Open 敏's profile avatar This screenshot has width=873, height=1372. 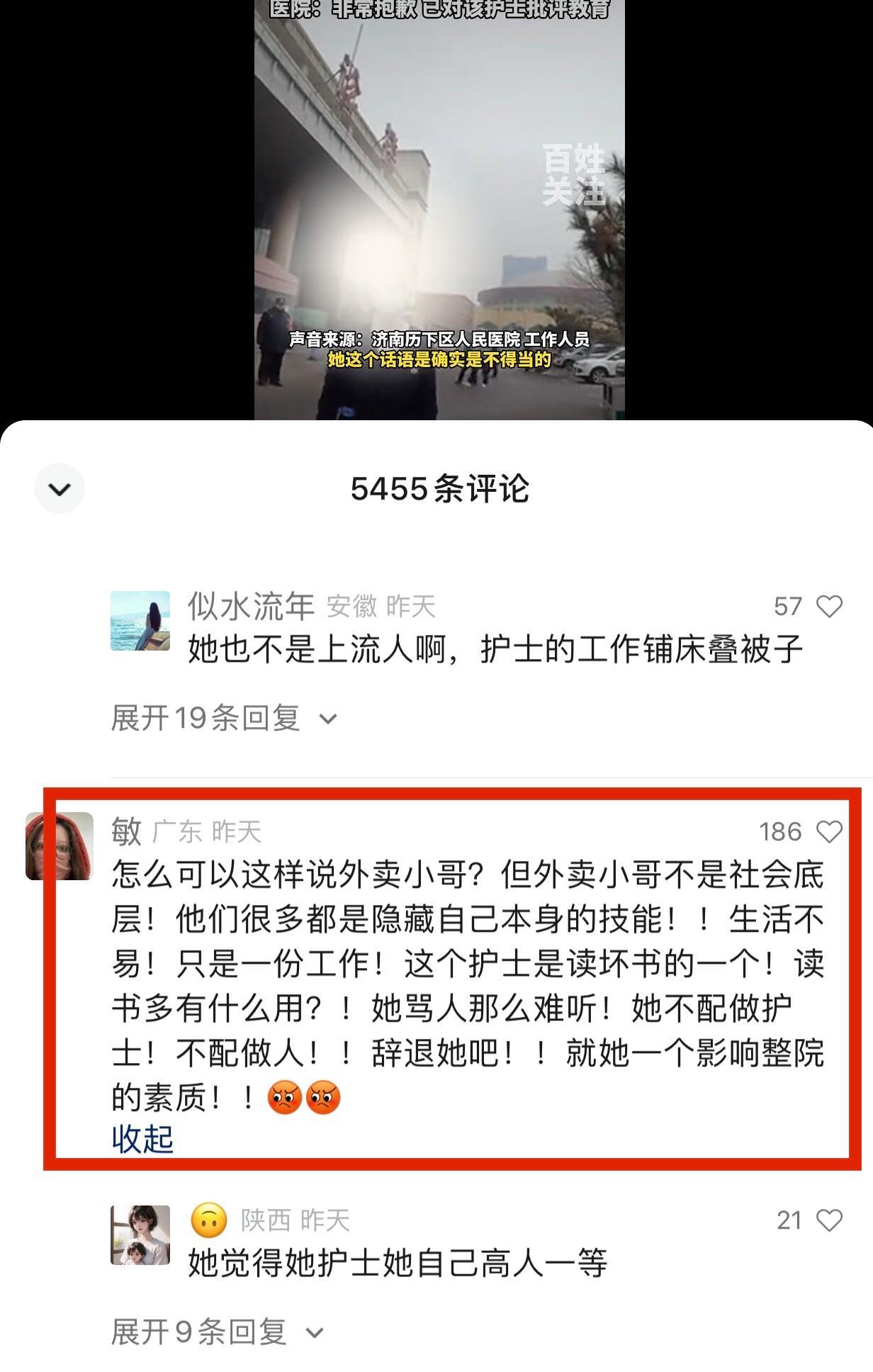point(60,846)
